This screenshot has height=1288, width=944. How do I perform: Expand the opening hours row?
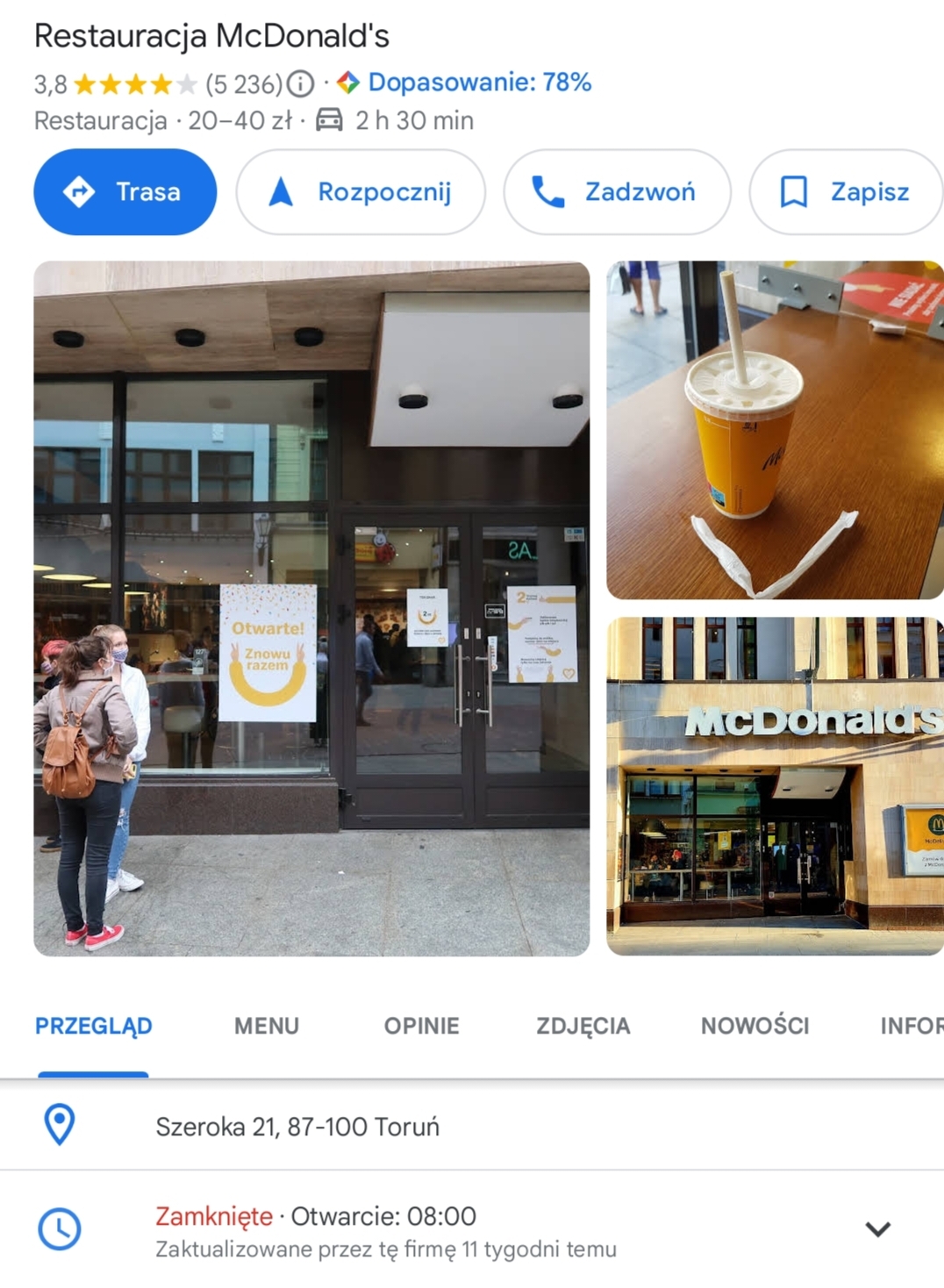[877, 1229]
